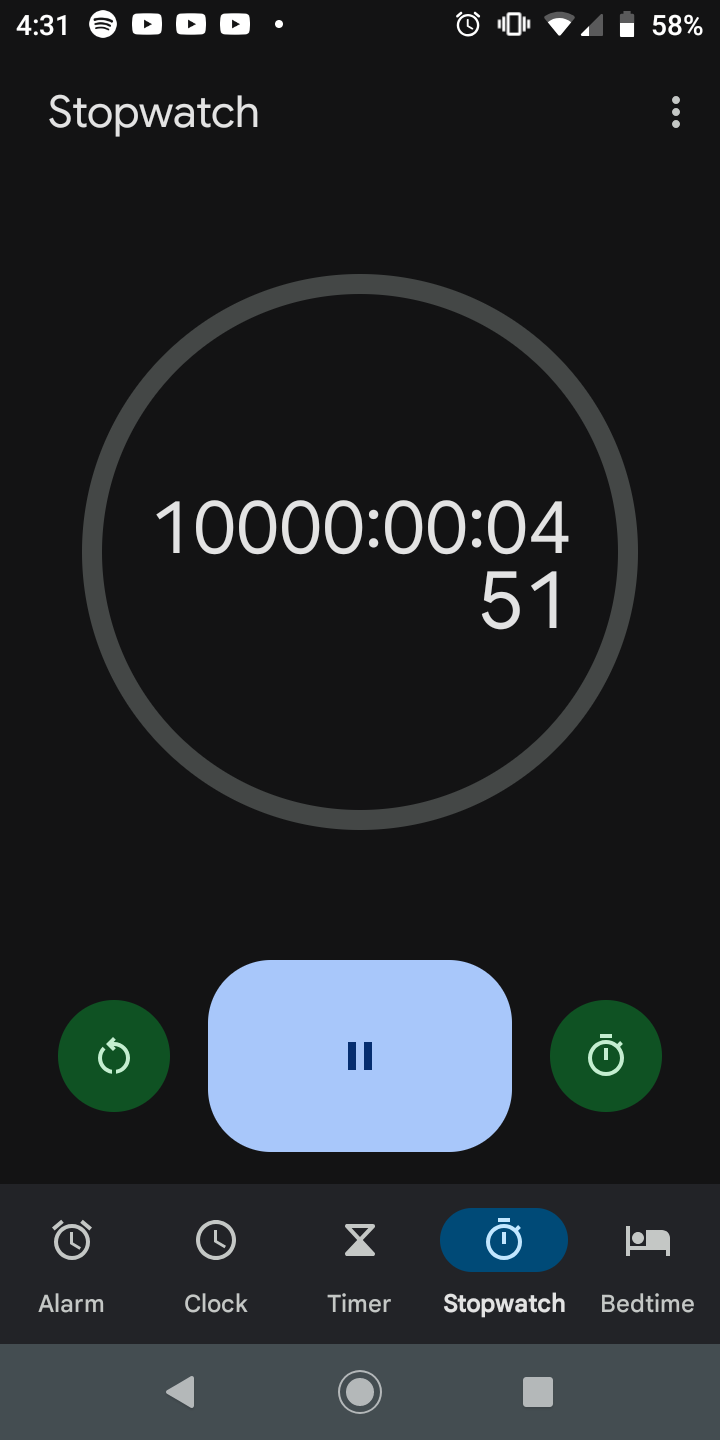
Task: Switch to the Alarm tab
Action: coord(71,1262)
